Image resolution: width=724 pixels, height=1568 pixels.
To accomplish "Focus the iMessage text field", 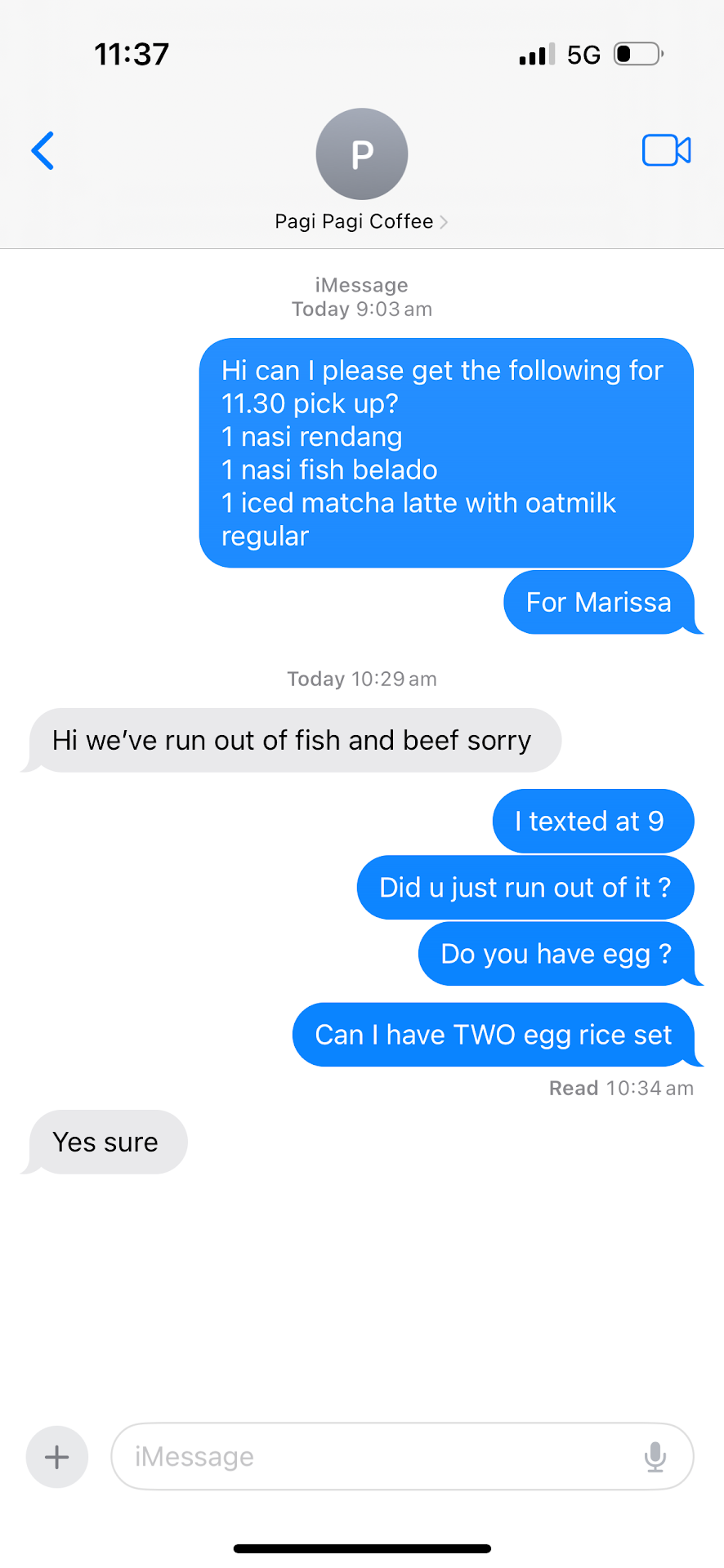I will coord(376,1457).
